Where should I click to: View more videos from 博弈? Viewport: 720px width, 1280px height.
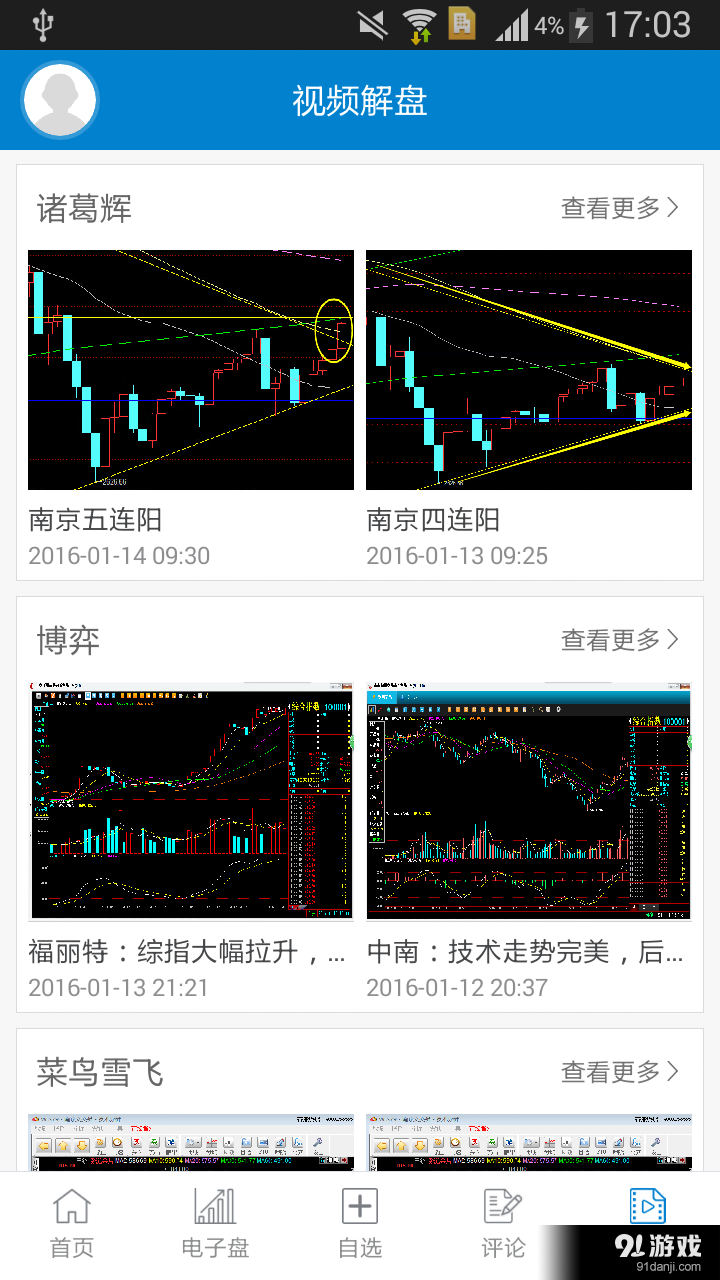tap(620, 640)
